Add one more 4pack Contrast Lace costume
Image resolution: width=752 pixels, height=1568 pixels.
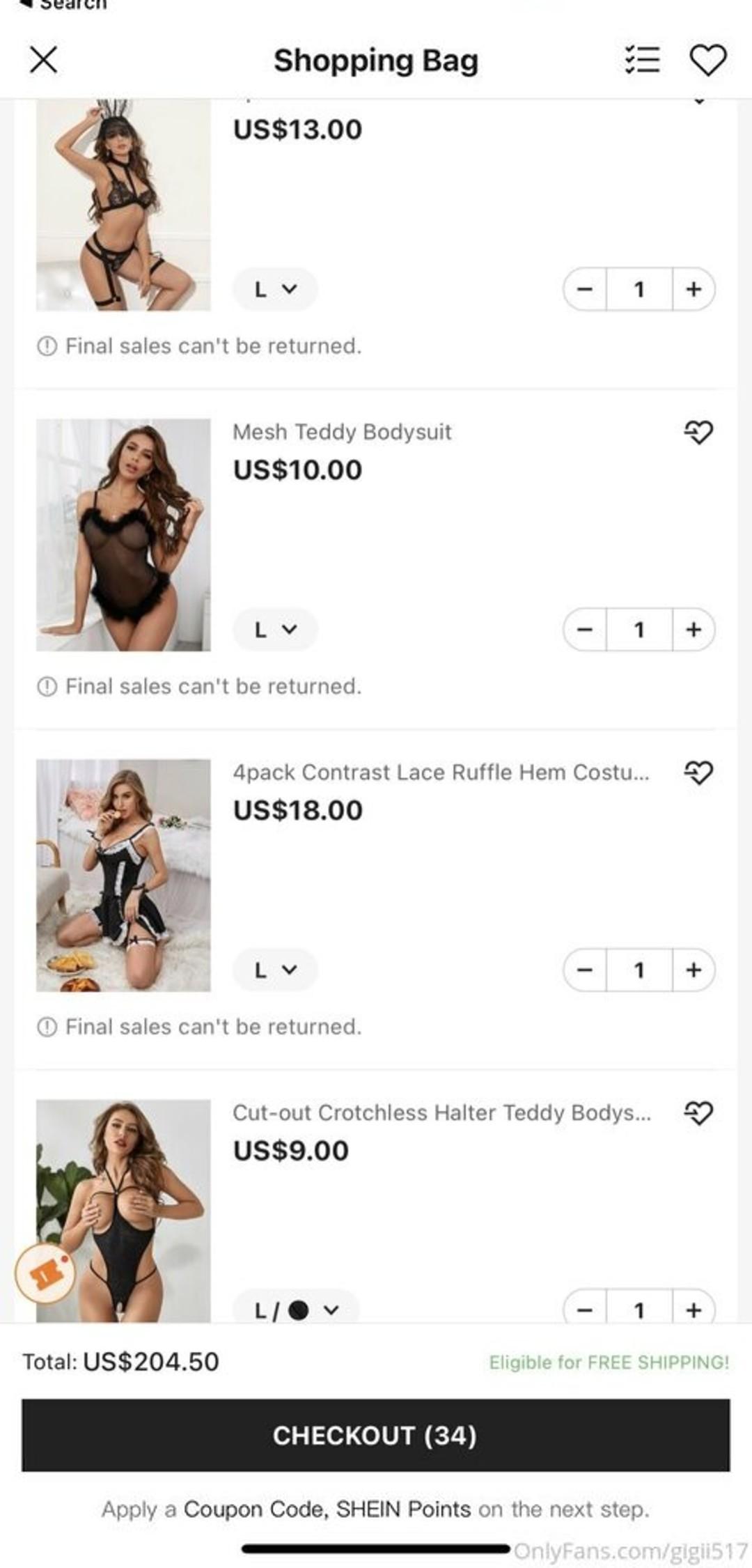(694, 970)
